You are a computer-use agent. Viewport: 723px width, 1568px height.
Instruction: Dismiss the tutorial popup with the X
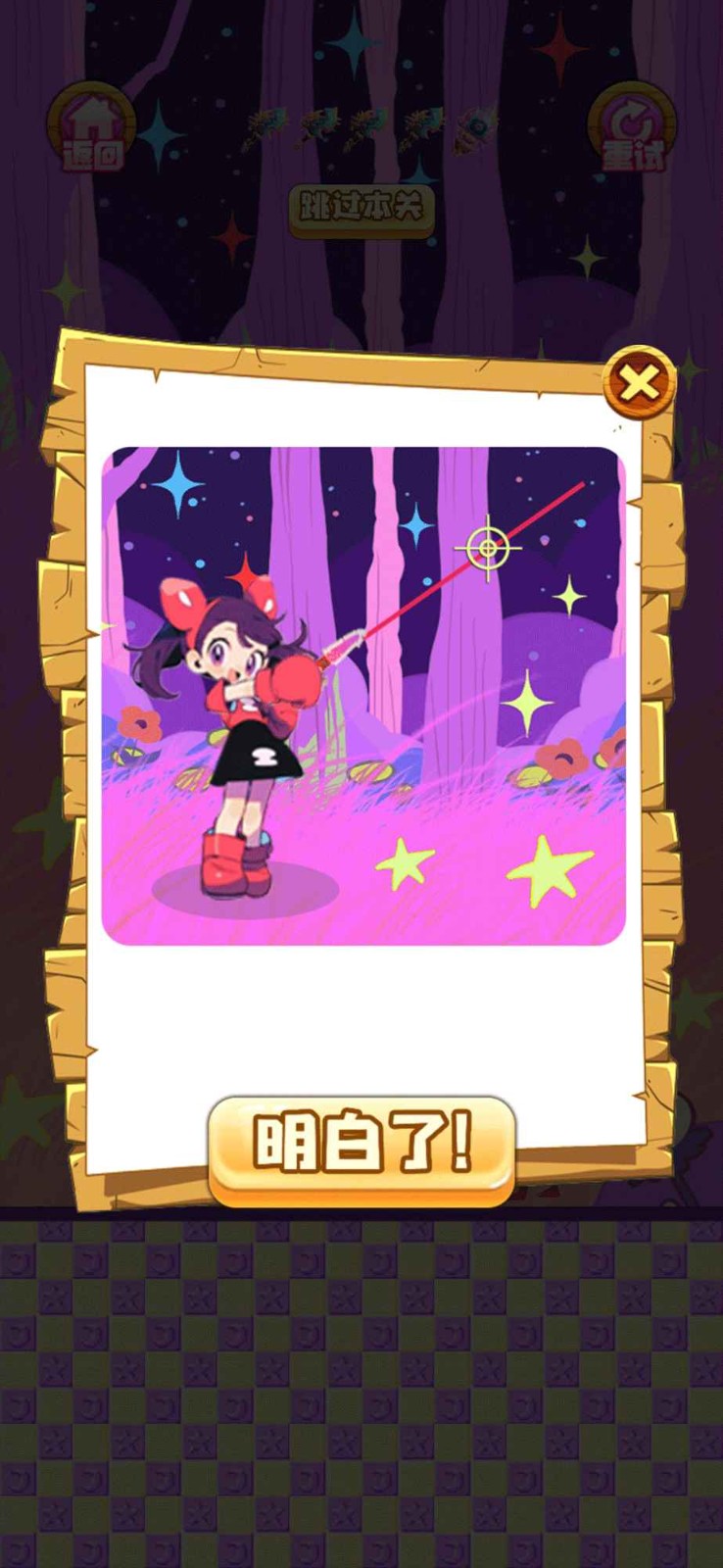(640, 383)
